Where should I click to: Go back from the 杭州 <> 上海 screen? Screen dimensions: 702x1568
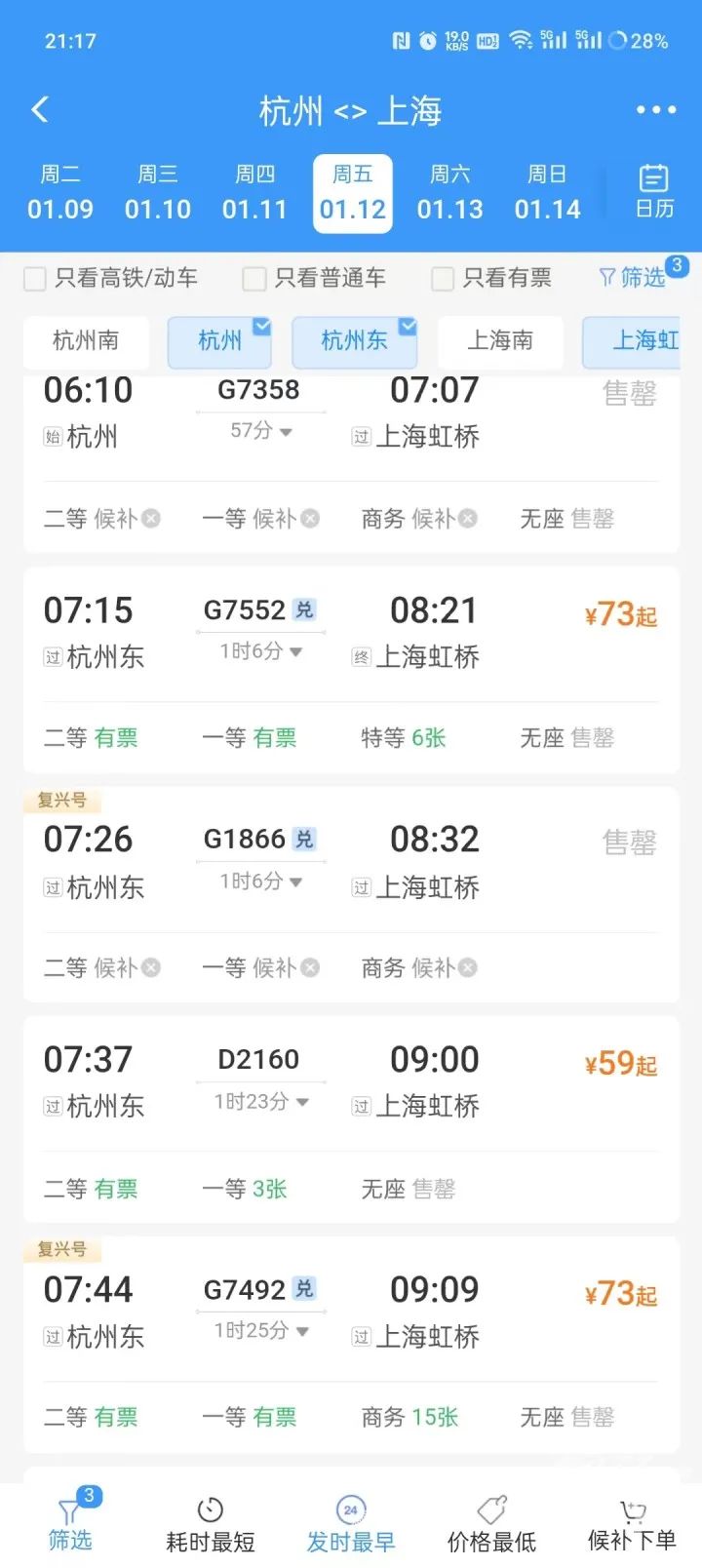40,109
